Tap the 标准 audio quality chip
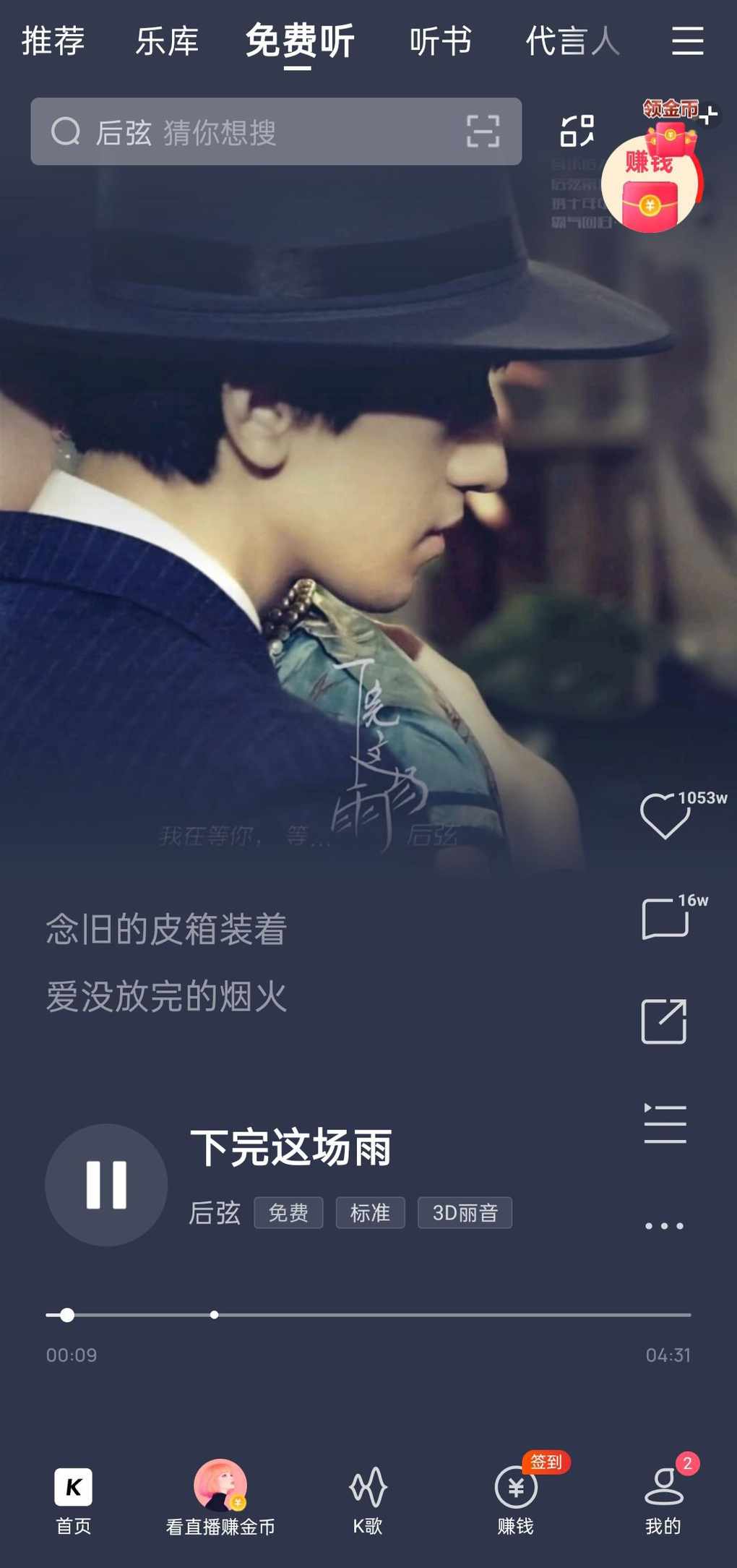 pos(370,1212)
